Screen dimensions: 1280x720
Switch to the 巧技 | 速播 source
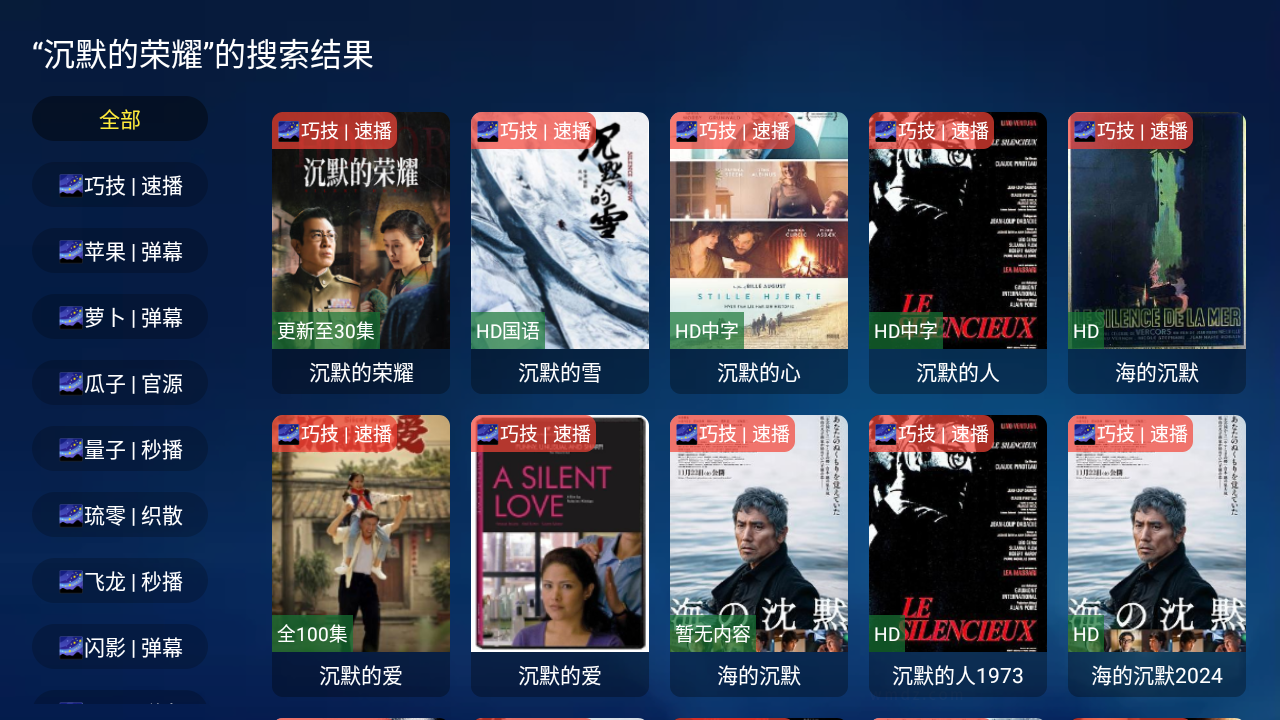tap(120, 185)
